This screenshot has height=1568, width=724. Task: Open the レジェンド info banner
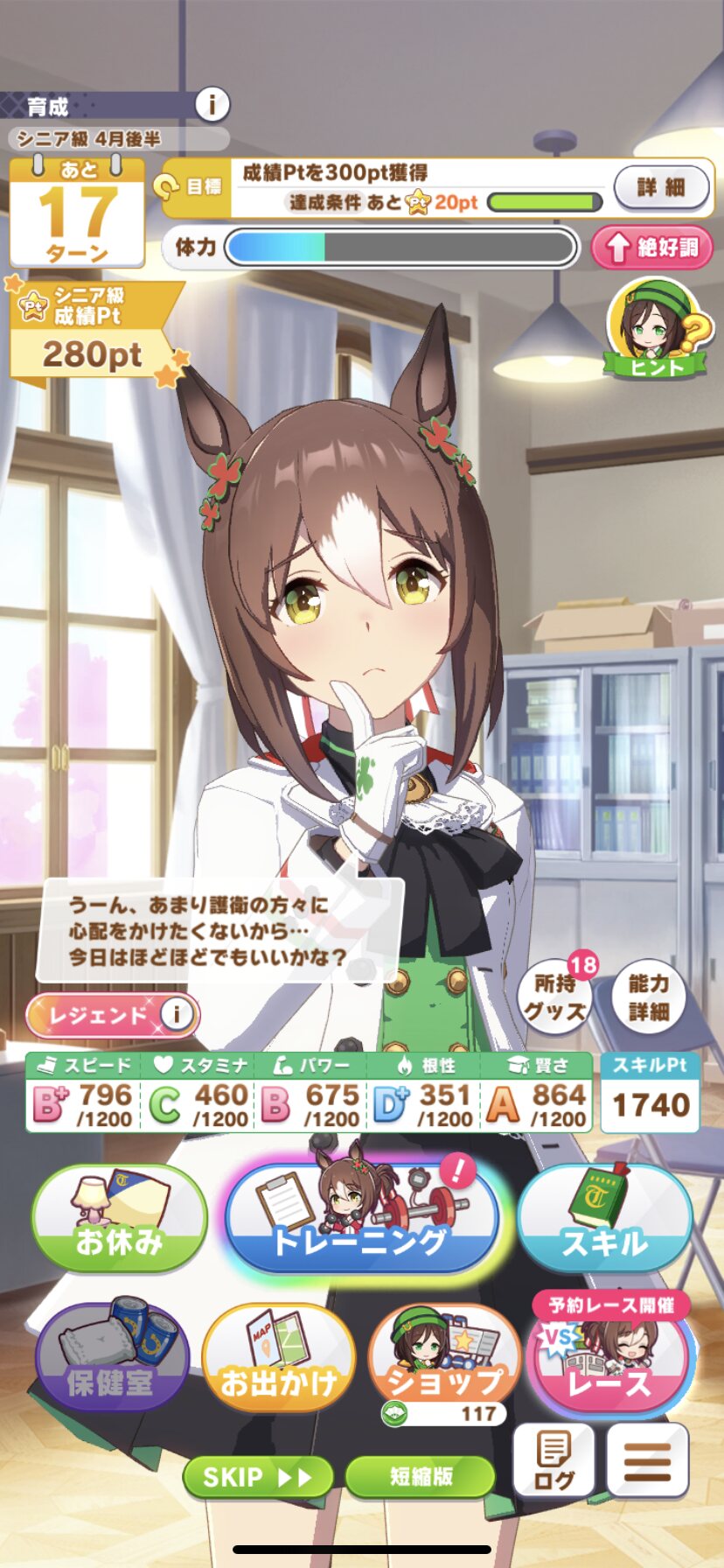pos(113,1015)
